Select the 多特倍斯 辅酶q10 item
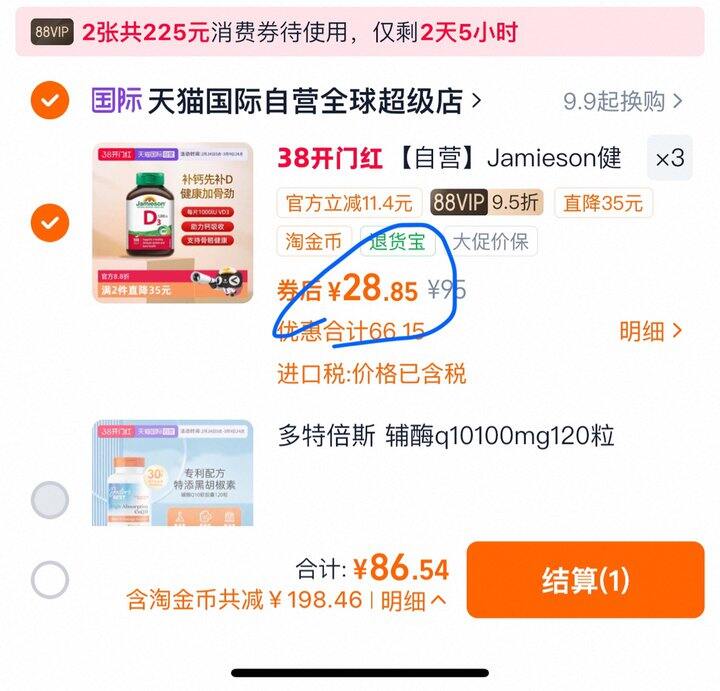 pyautogui.click(x=50, y=500)
